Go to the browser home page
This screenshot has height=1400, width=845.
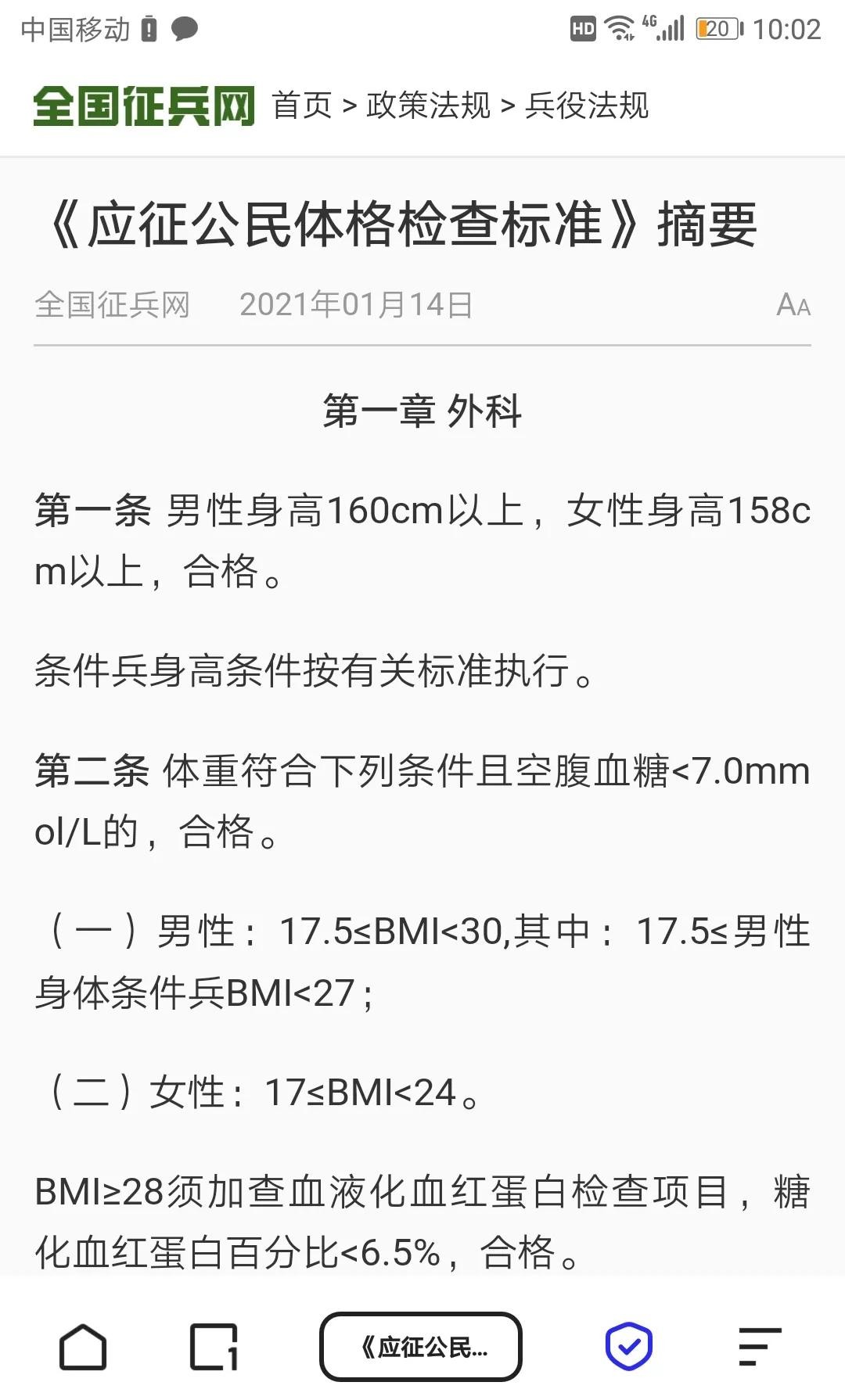(x=83, y=1347)
